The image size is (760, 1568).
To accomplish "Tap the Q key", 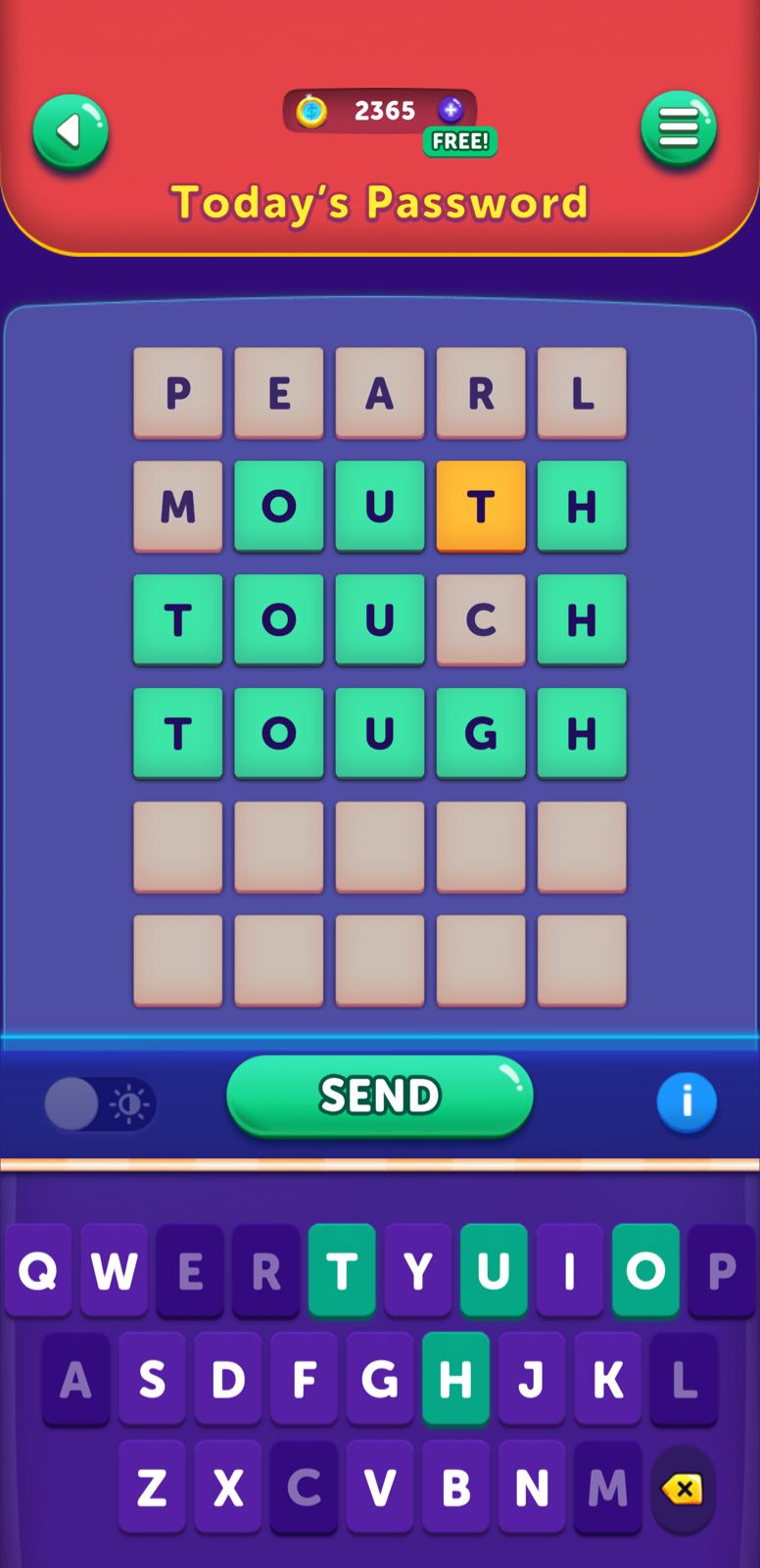I will tap(38, 1271).
